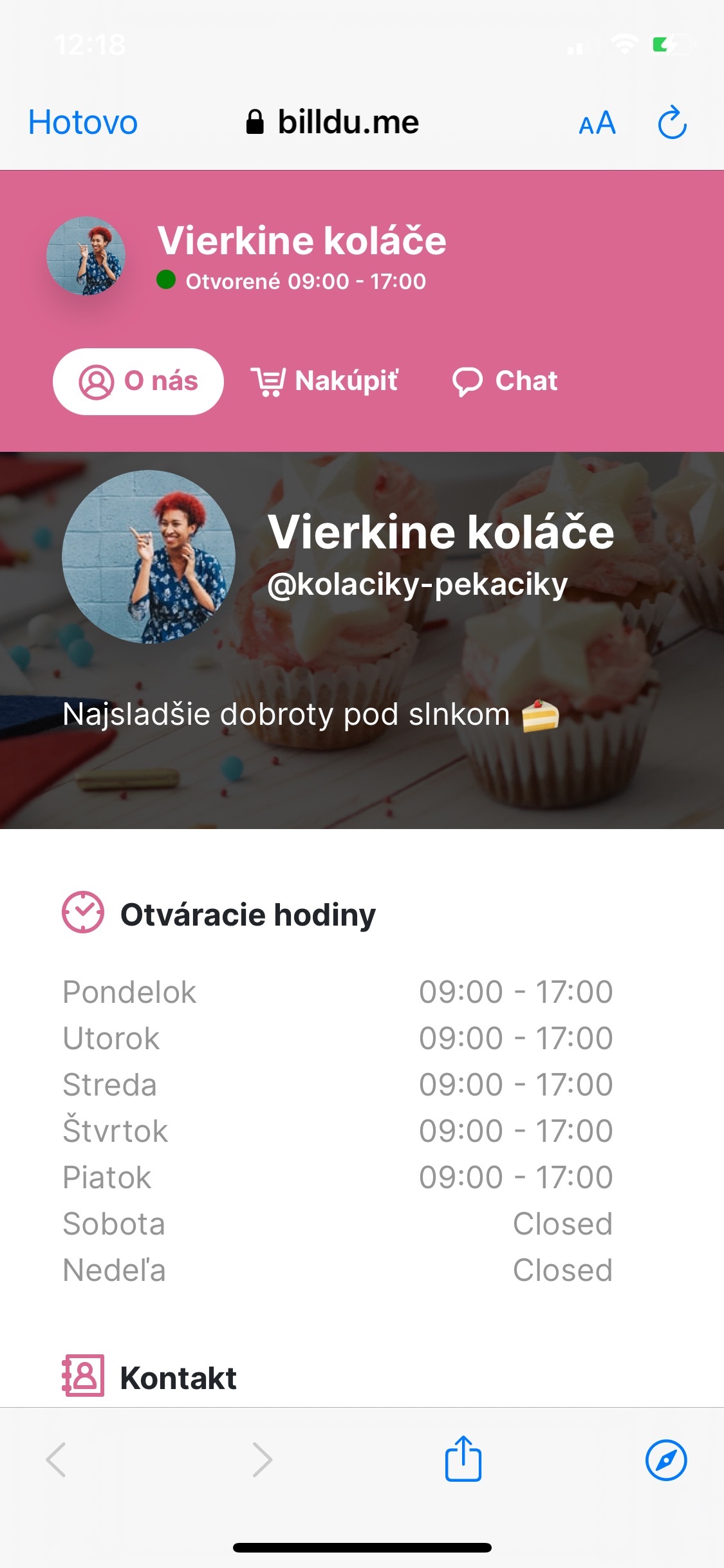This screenshot has height=1568, width=724.
Task: Tap the billdu.me address bar
Action: (x=333, y=122)
